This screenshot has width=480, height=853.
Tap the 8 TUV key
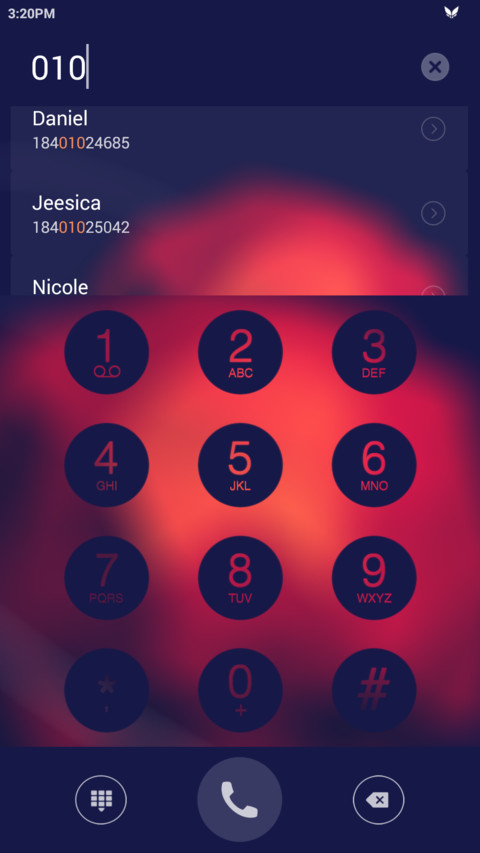[x=240, y=578]
